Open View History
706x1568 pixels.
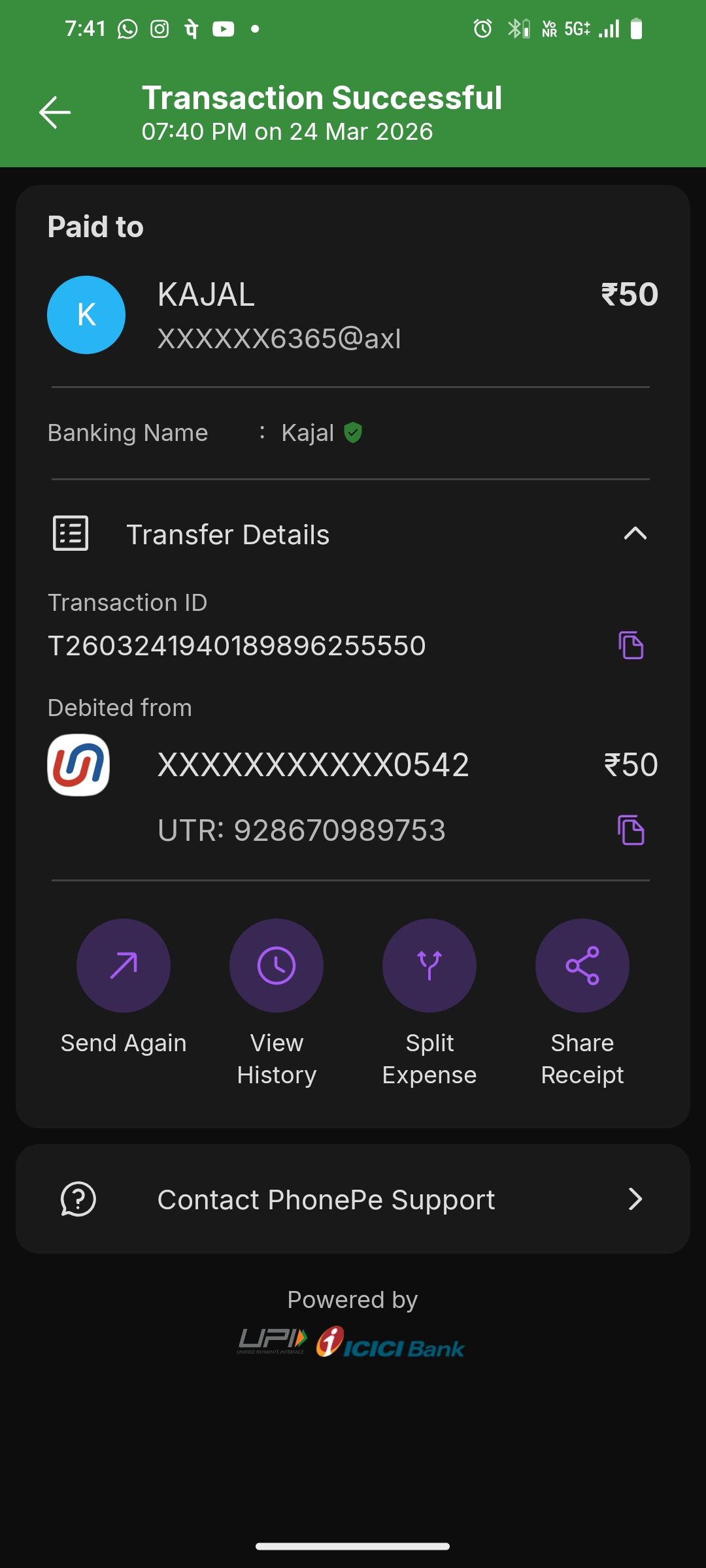[x=277, y=966]
